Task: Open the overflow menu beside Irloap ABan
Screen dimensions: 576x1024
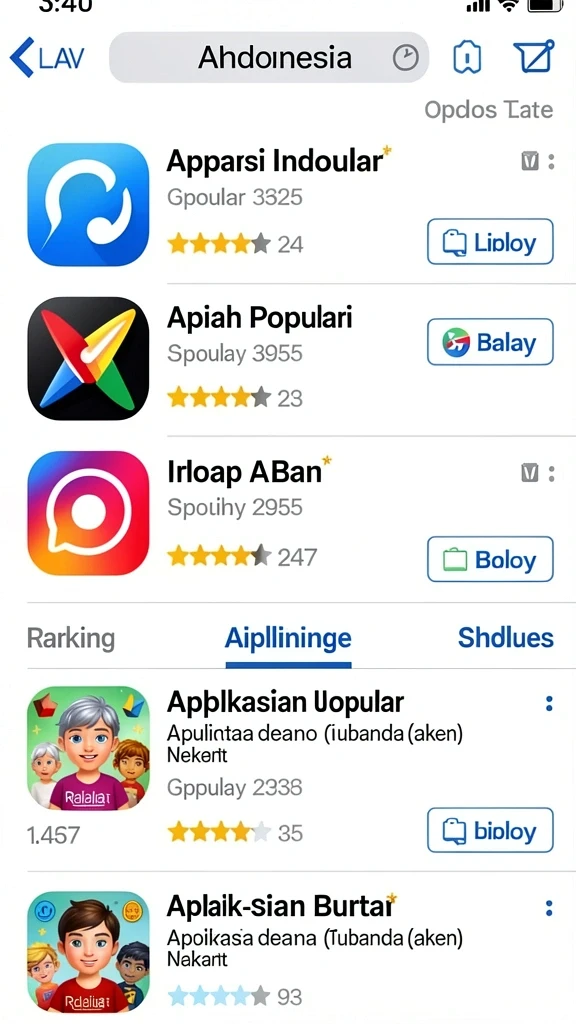Action: [x=551, y=473]
